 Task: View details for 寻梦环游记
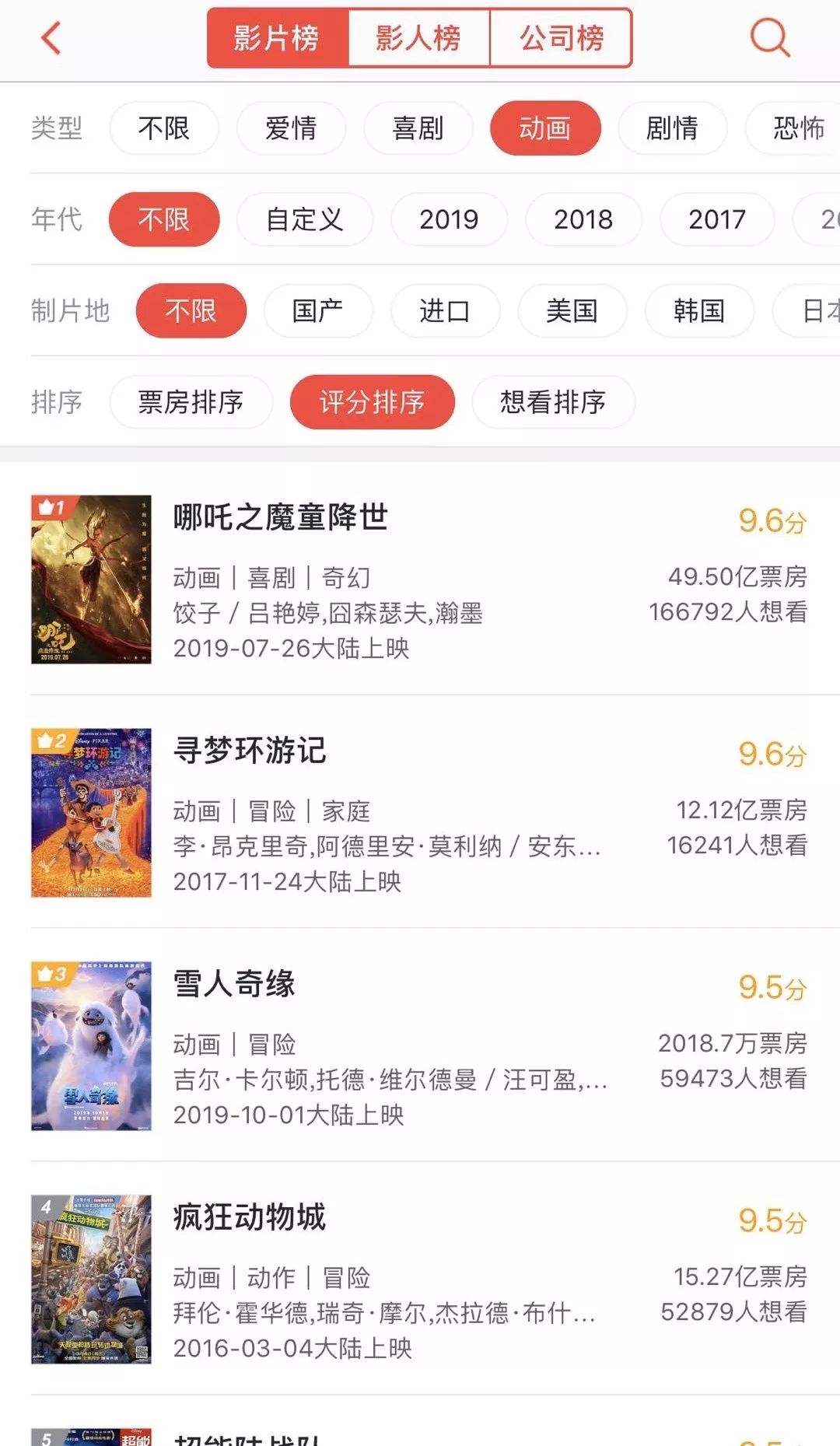[x=250, y=751]
